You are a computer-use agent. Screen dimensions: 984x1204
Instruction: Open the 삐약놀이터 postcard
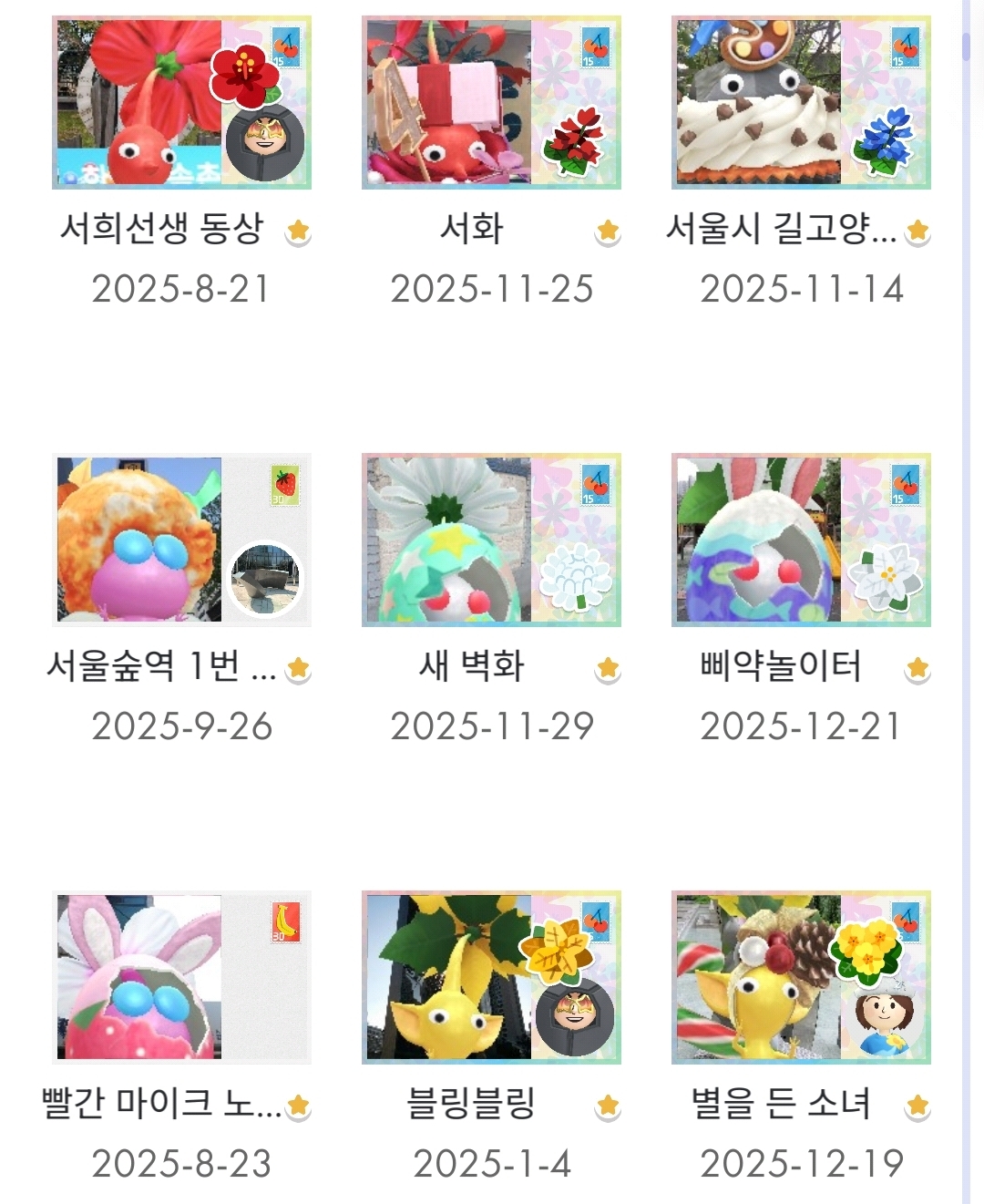801,540
